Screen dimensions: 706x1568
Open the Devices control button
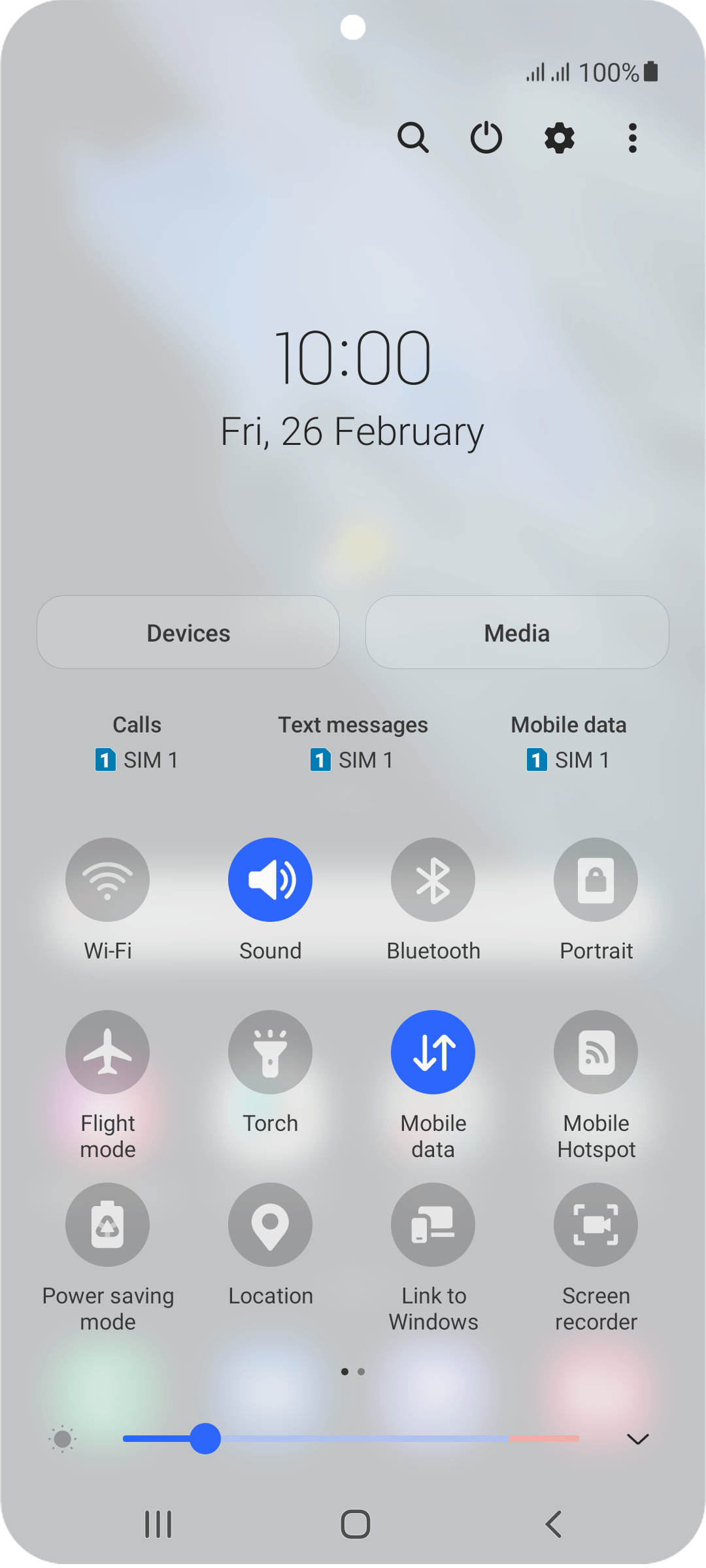click(188, 632)
